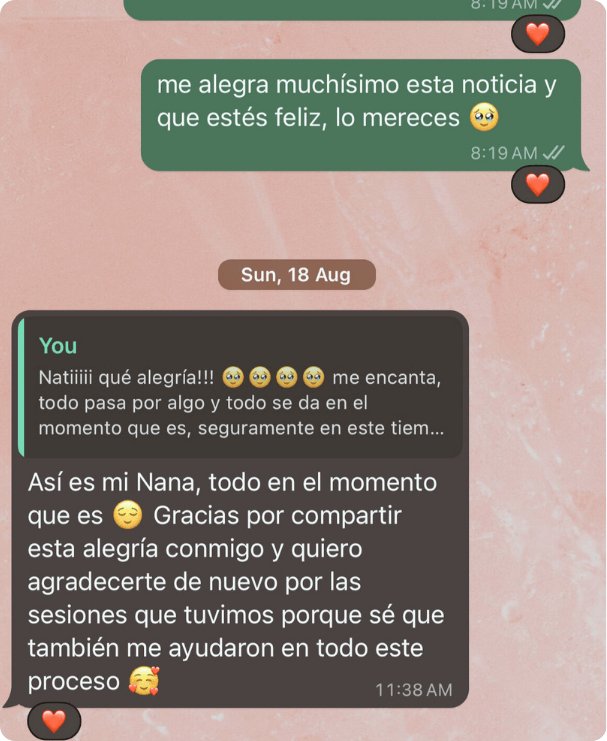Open the quoted reply starting "Natiiiii qué alegría"

pyautogui.click(x=240, y=390)
